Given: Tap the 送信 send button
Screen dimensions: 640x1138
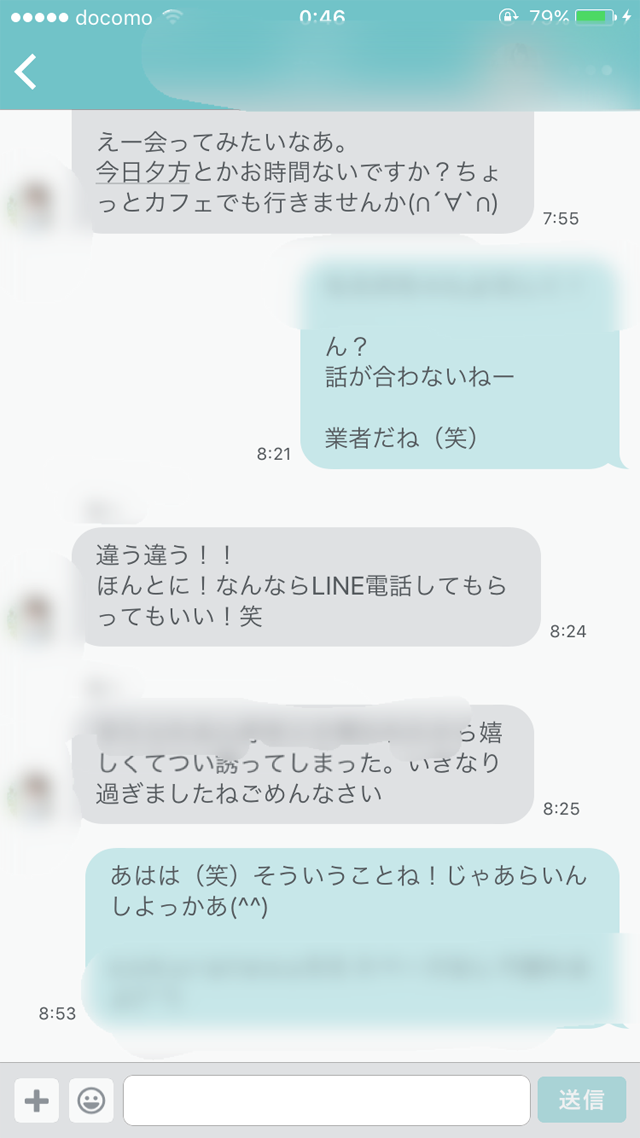Looking at the screenshot, I should 582,1101.
